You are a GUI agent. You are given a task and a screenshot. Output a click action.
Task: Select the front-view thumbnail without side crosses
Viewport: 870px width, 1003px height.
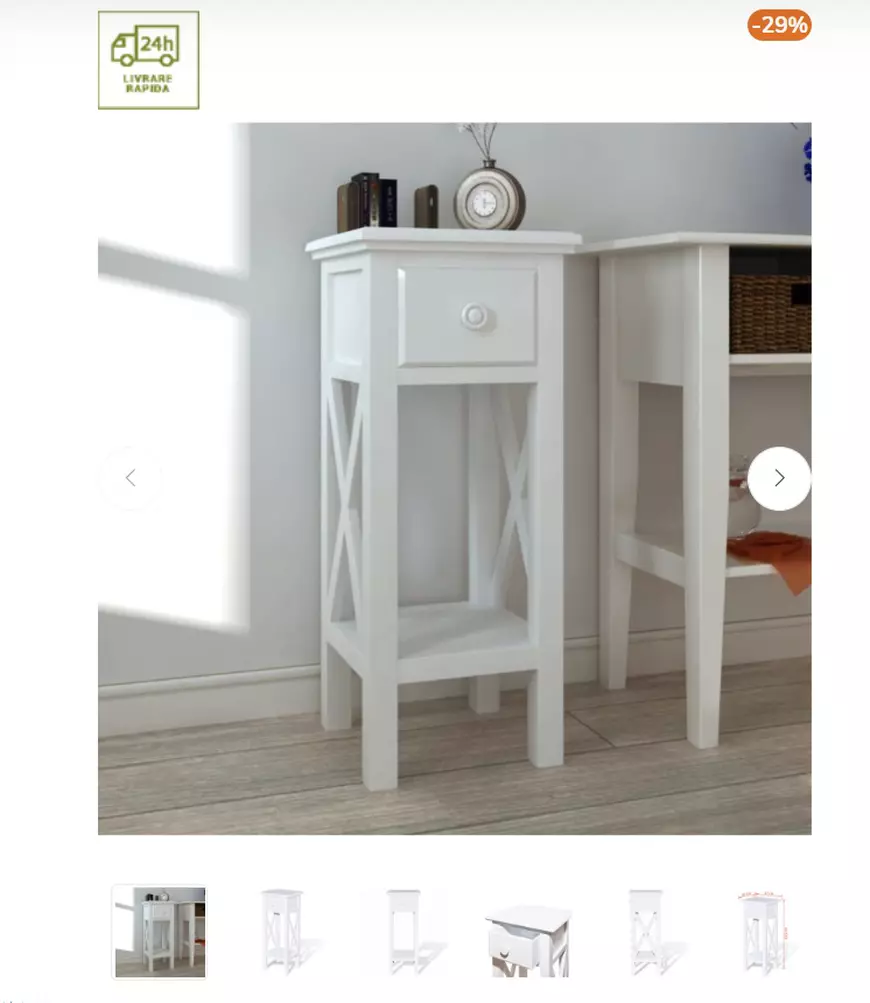pyautogui.click(x=405, y=931)
